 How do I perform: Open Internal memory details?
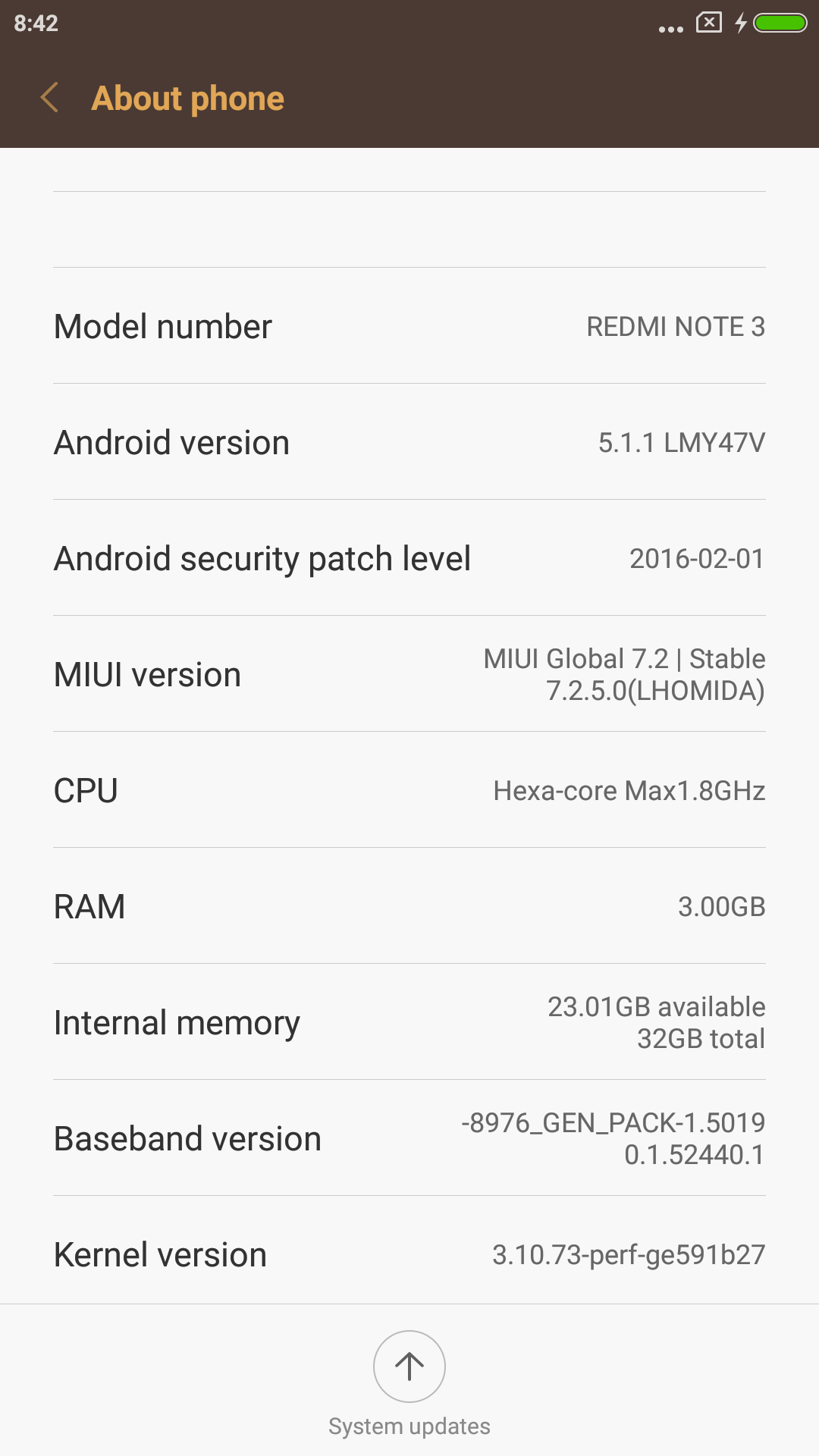pos(409,1022)
